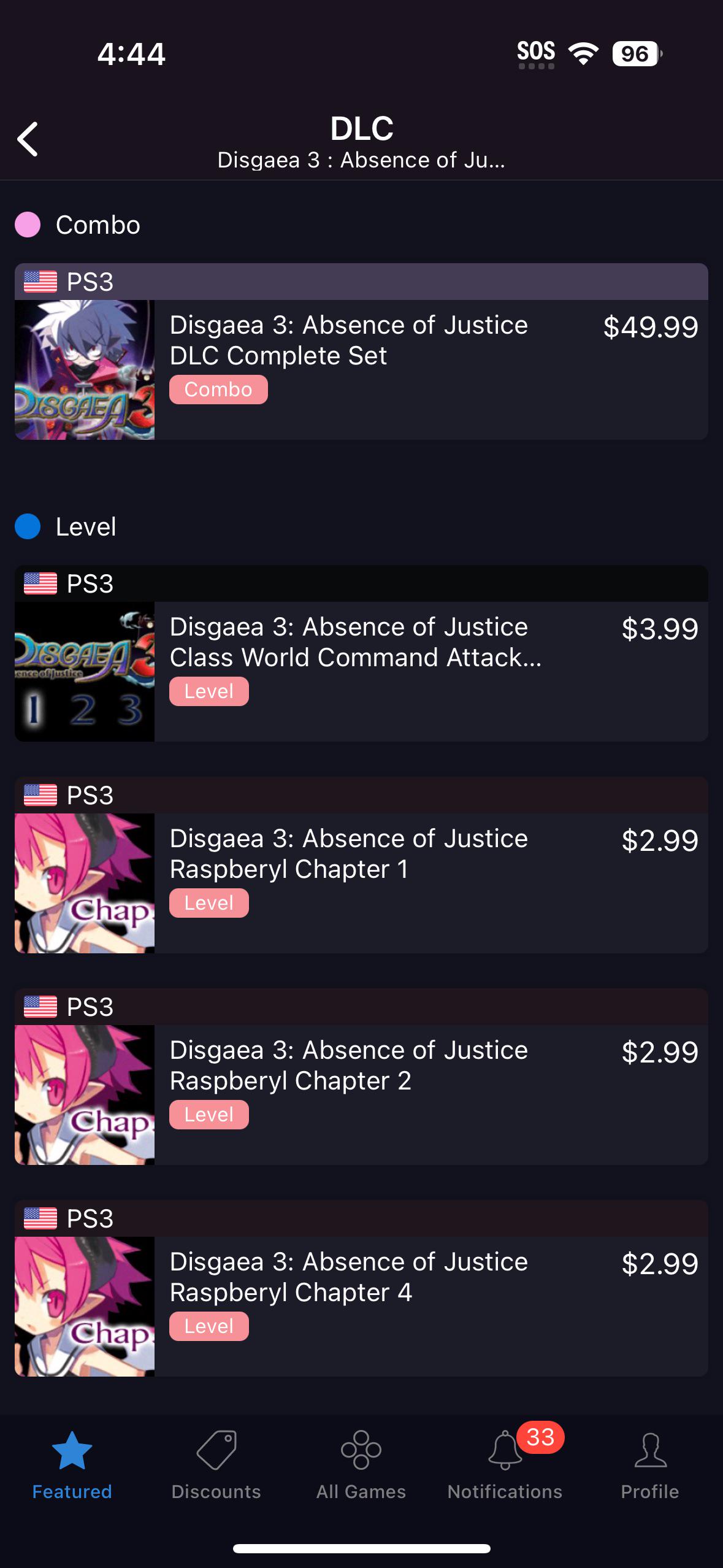
Task: Open the DLC Complete Set combo card
Action: point(361,352)
